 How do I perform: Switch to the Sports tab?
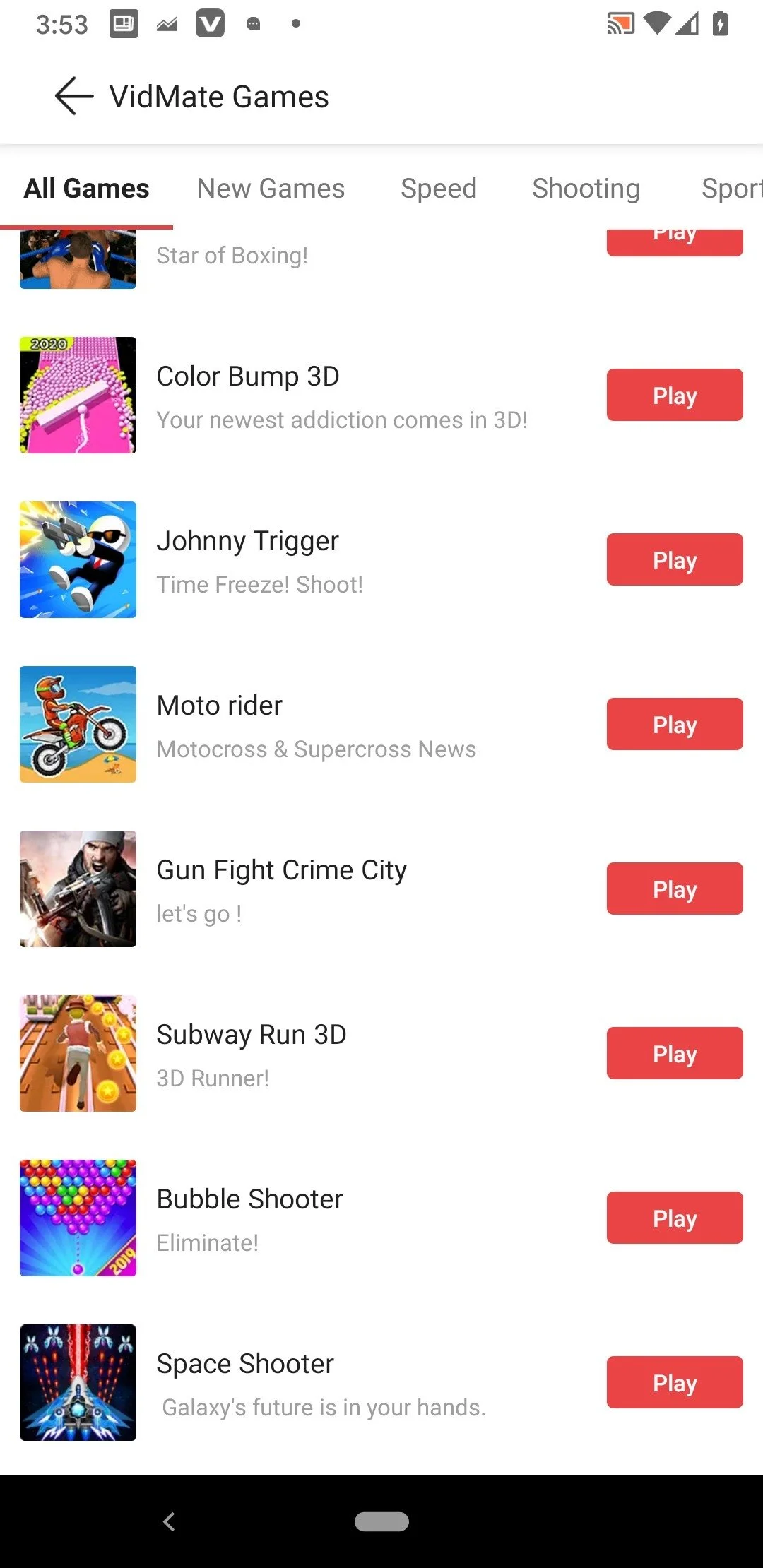733,188
